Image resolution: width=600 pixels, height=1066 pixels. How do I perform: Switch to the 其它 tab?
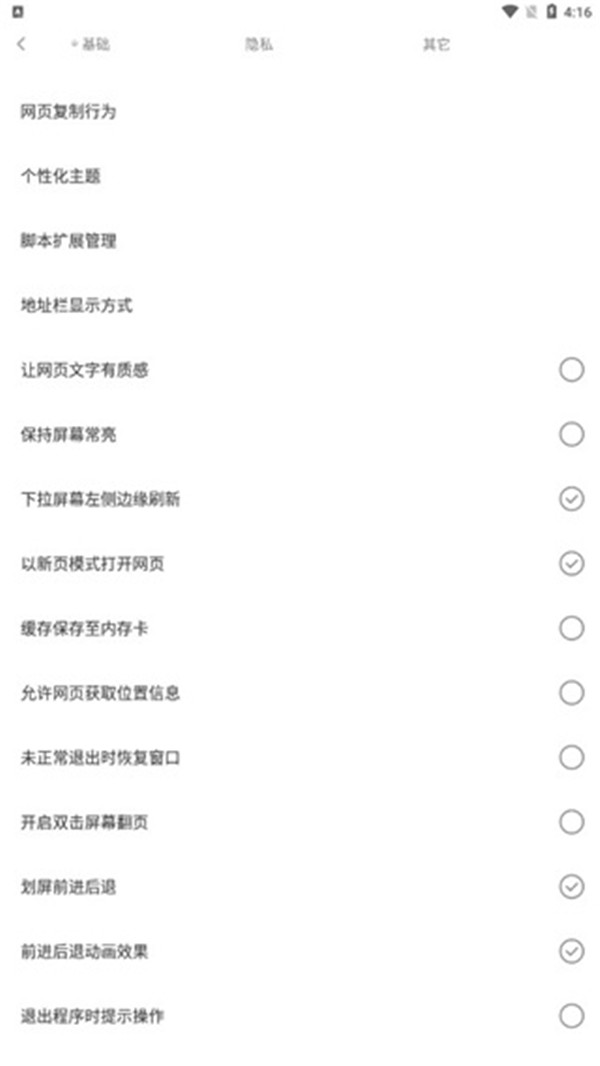(x=436, y=45)
